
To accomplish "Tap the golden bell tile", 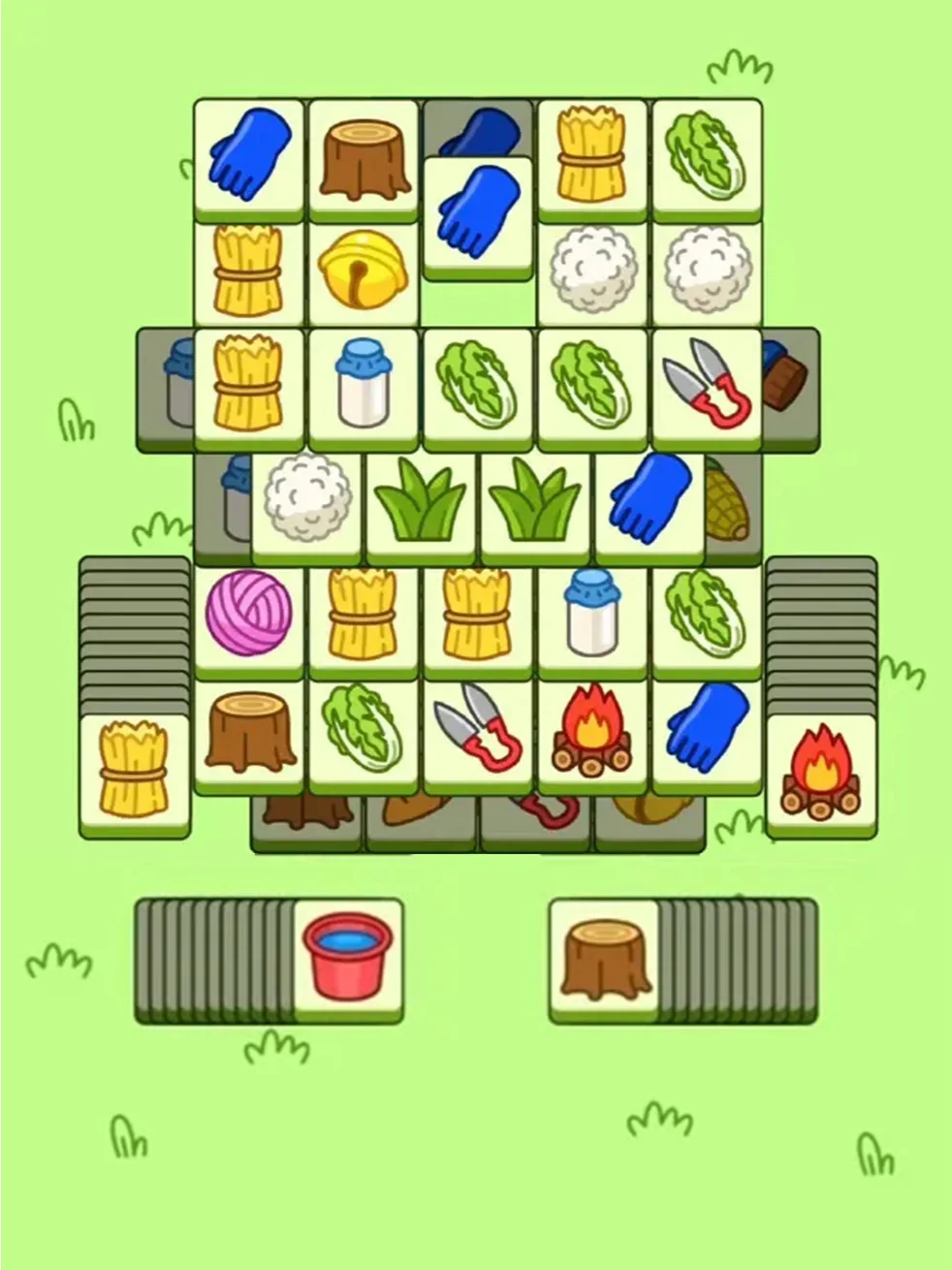I will [363, 269].
